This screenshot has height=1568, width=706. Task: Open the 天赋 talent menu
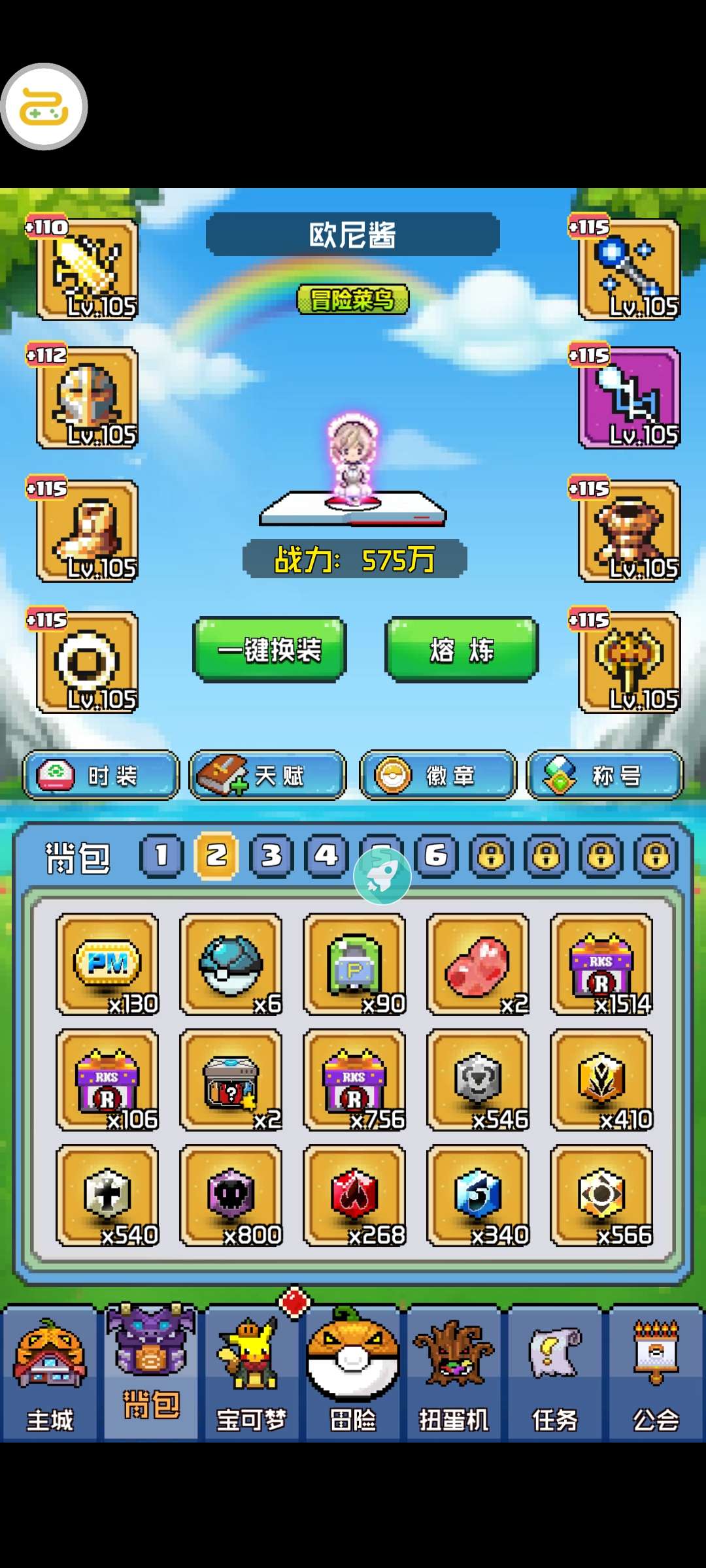267,776
